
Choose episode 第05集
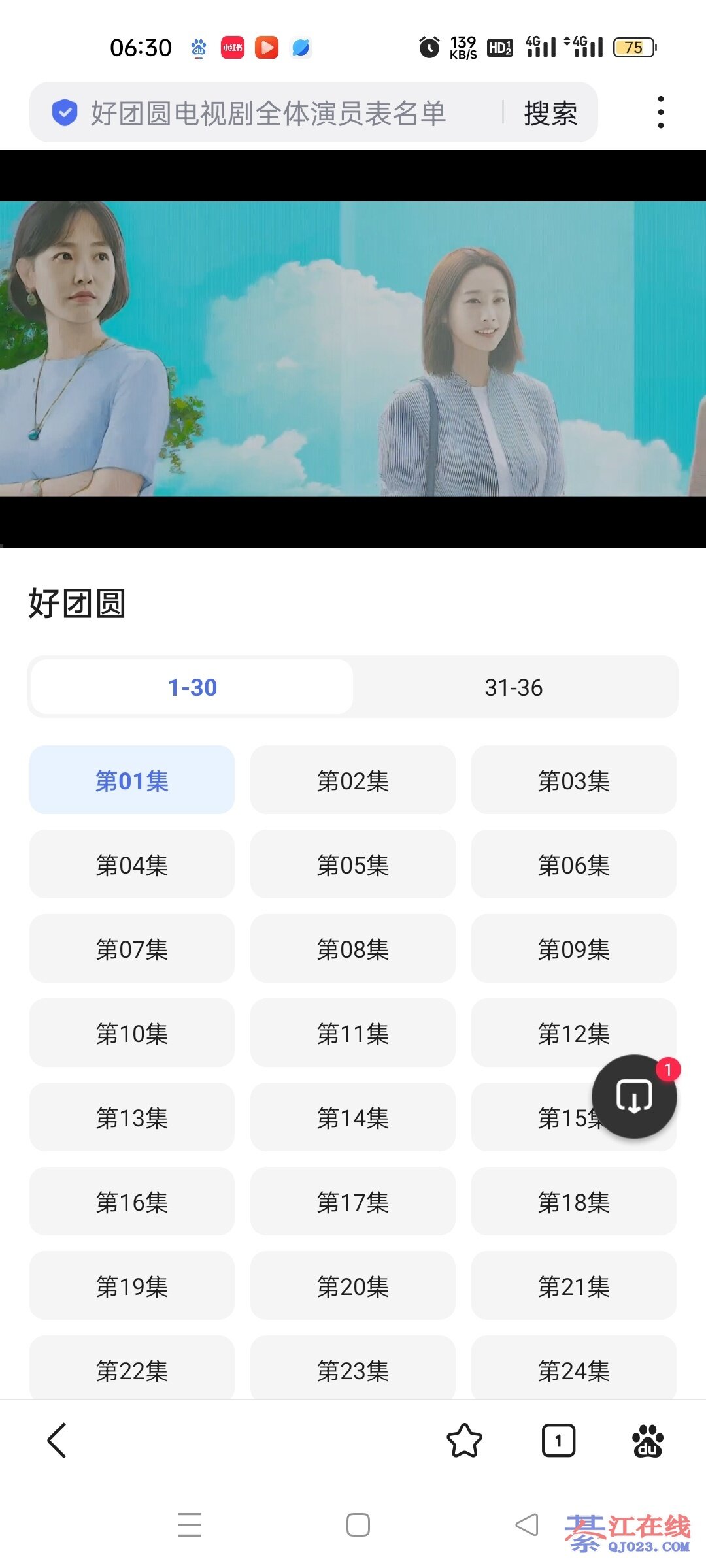click(352, 864)
